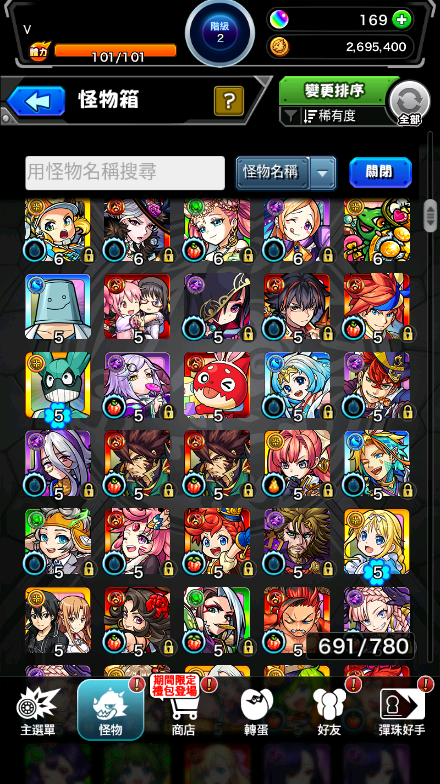Viewport: 440px width, 784px height.
Task: Open the 轉蛋 gacha tab
Action: pos(256,712)
